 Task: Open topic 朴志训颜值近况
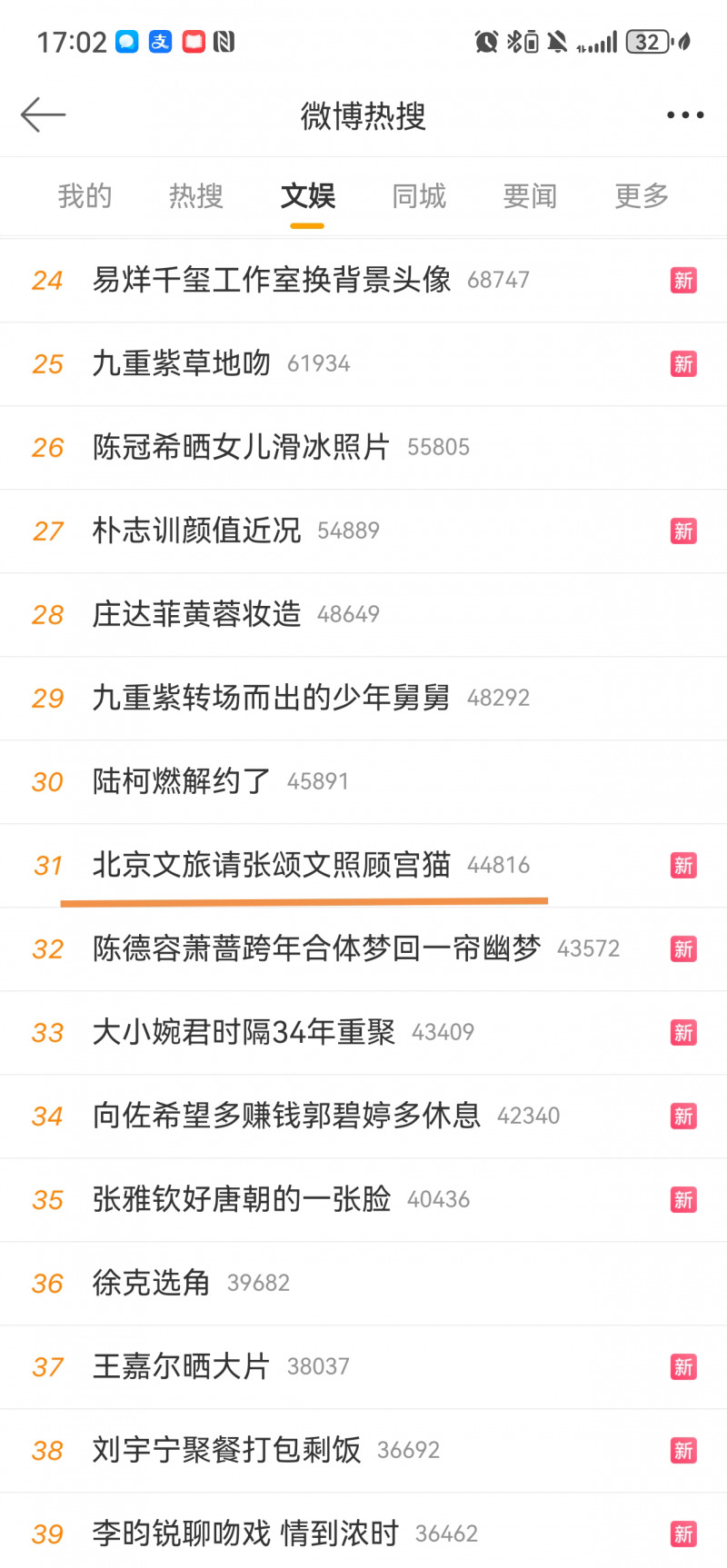(x=196, y=531)
